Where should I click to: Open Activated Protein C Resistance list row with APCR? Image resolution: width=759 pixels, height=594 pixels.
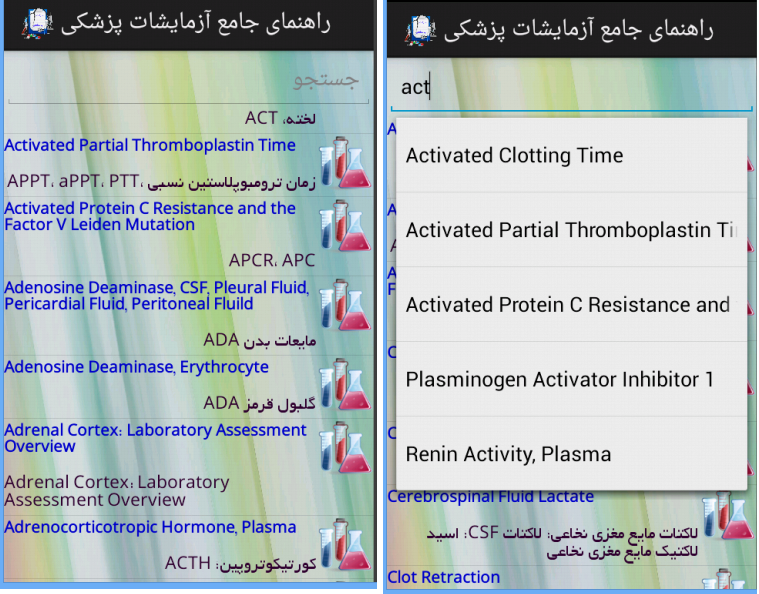(188, 236)
